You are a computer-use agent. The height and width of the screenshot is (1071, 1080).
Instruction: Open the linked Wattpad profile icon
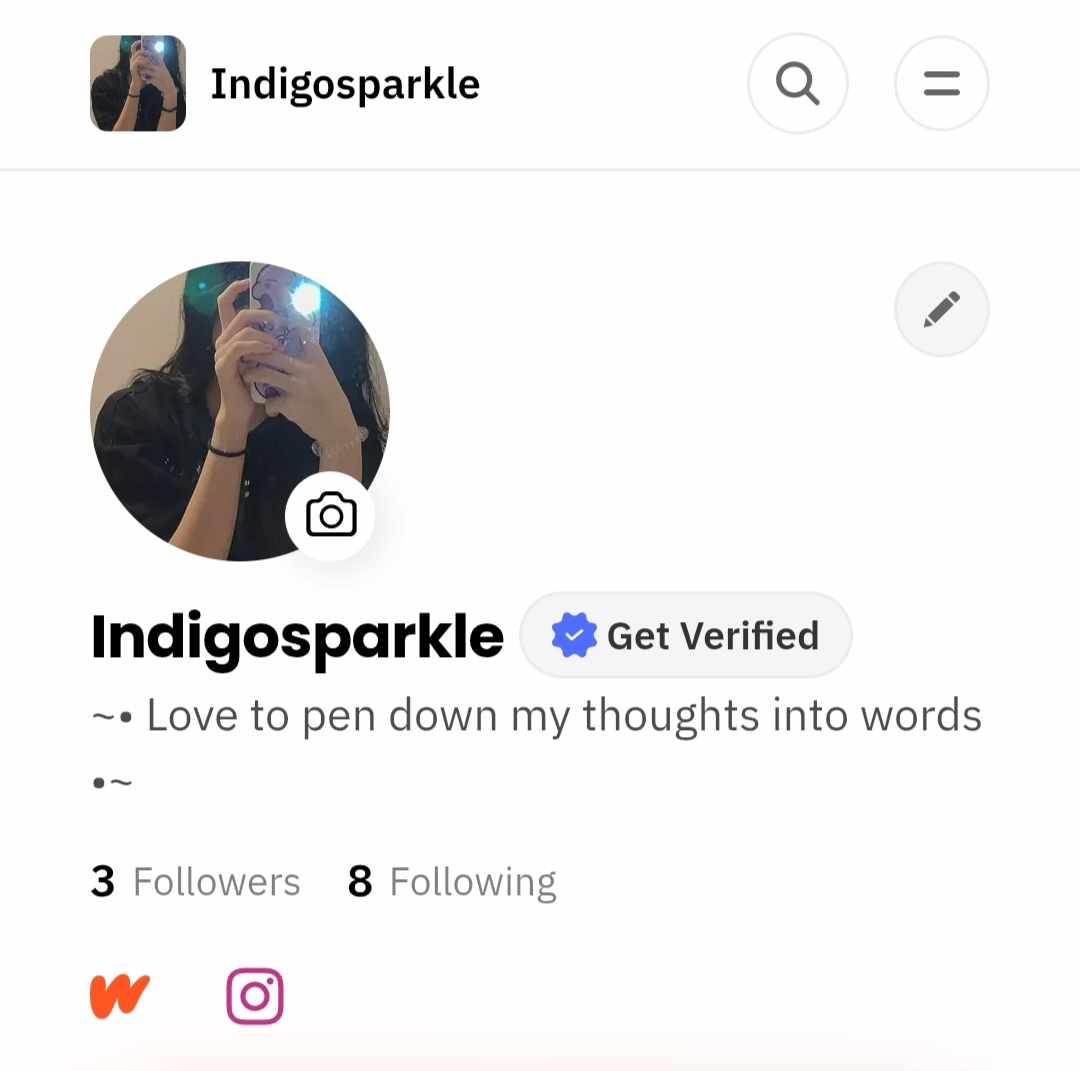[x=120, y=996]
